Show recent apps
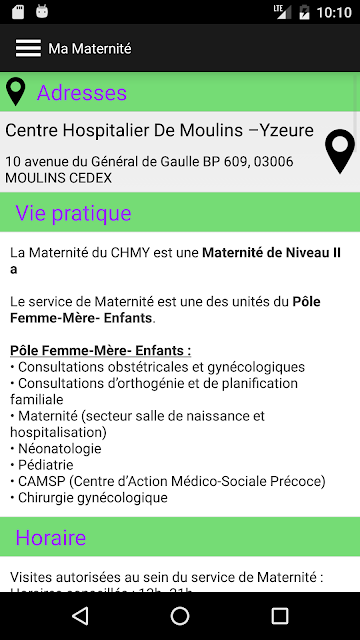The height and width of the screenshot is (640, 360). (280, 616)
